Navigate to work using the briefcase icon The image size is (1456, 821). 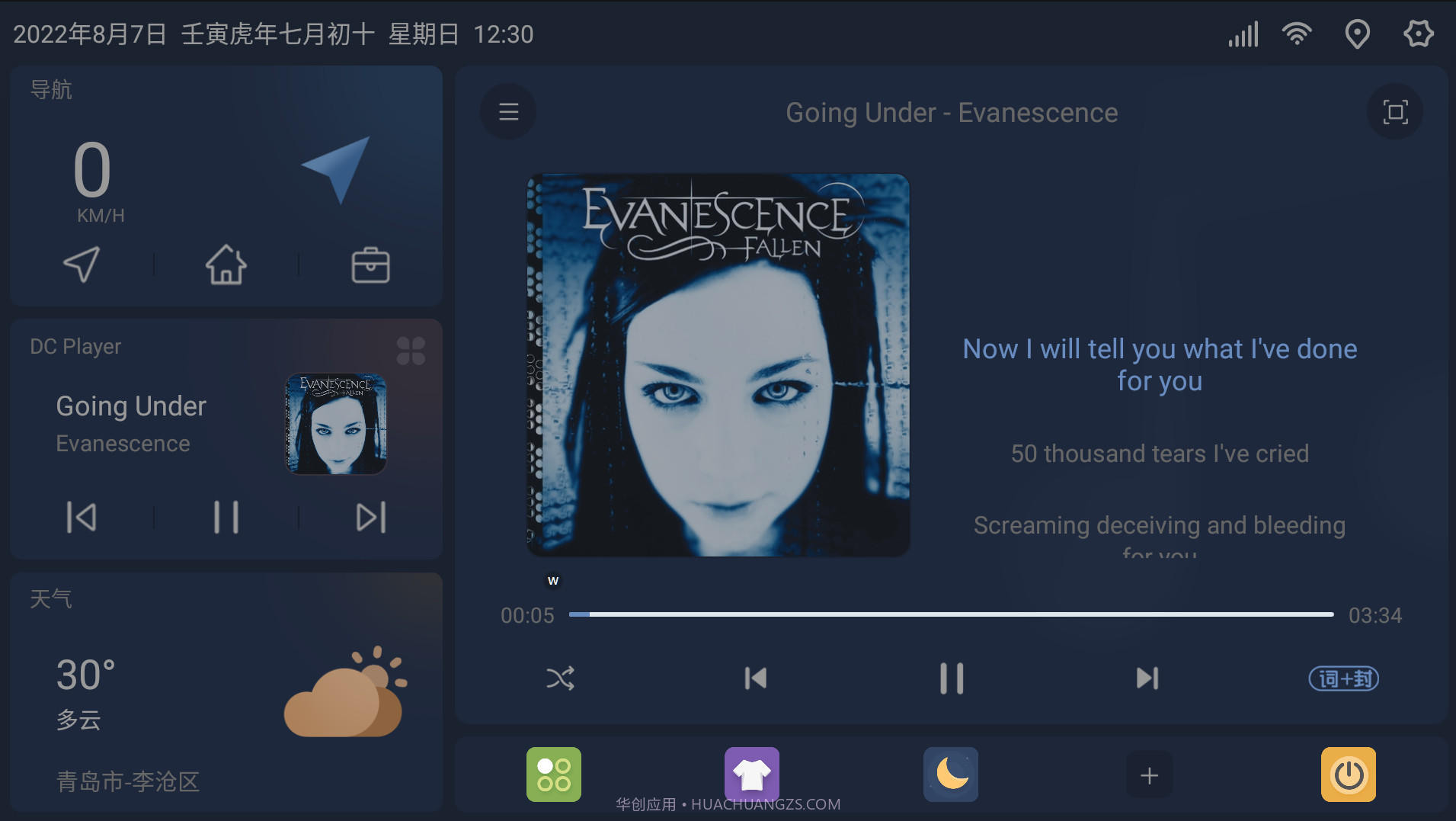[370, 265]
